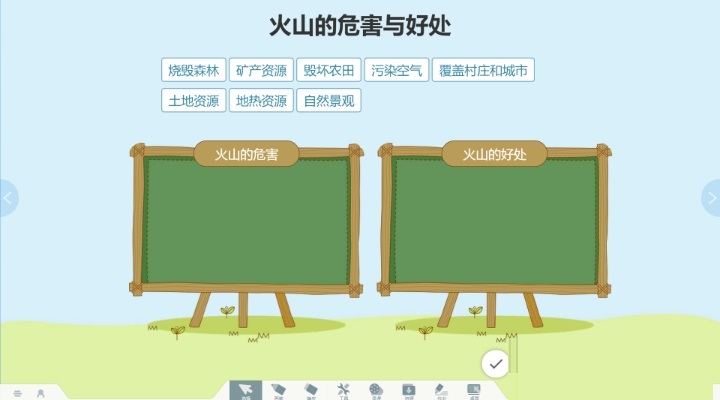Open the download tray toolbar item

[408, 390]
